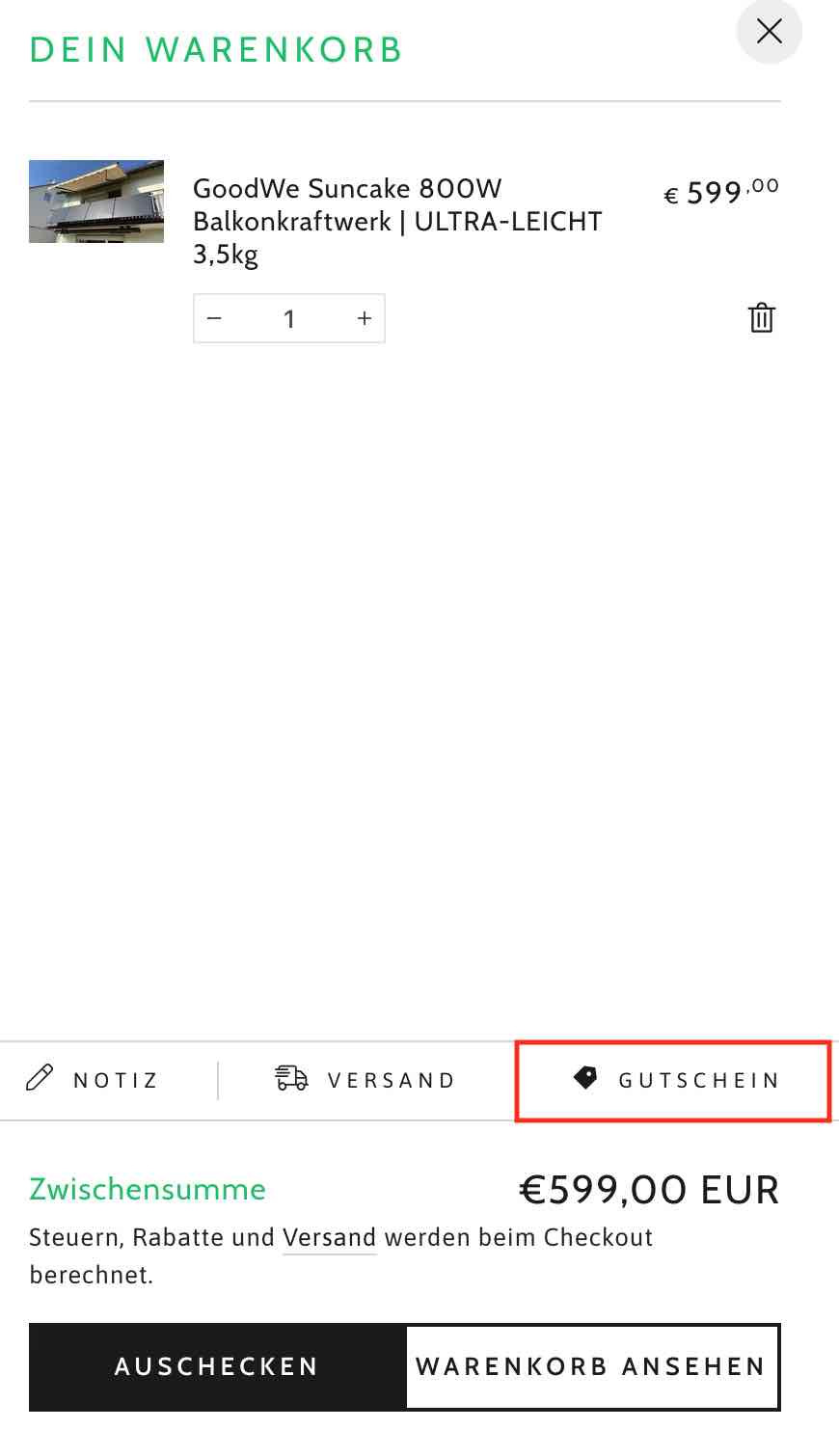Click the price tag icon beside Gutschein

pyautogui.click(x=585, y=1078)
